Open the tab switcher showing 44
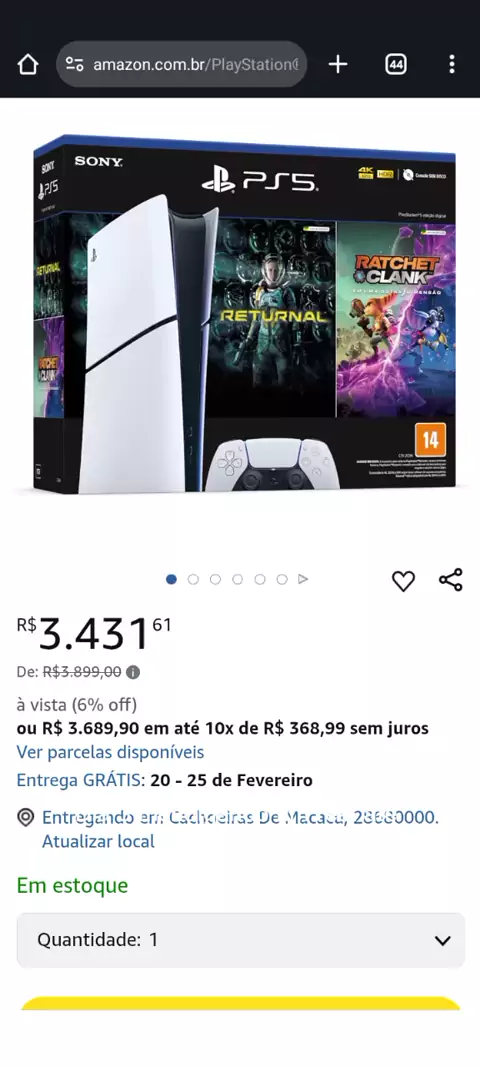 (396, 65)
